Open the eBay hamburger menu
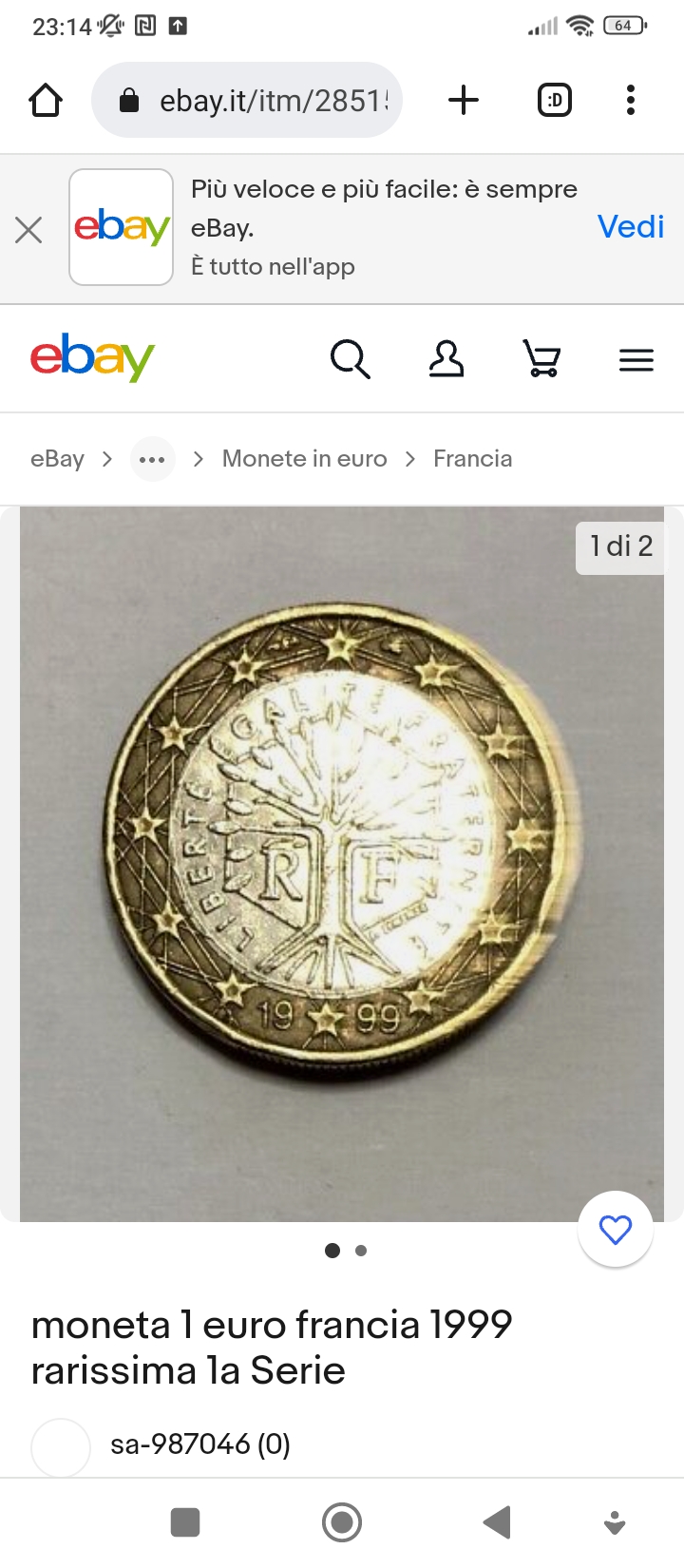Viewport: 684px width, 1568px height. (x=636, y=359)
